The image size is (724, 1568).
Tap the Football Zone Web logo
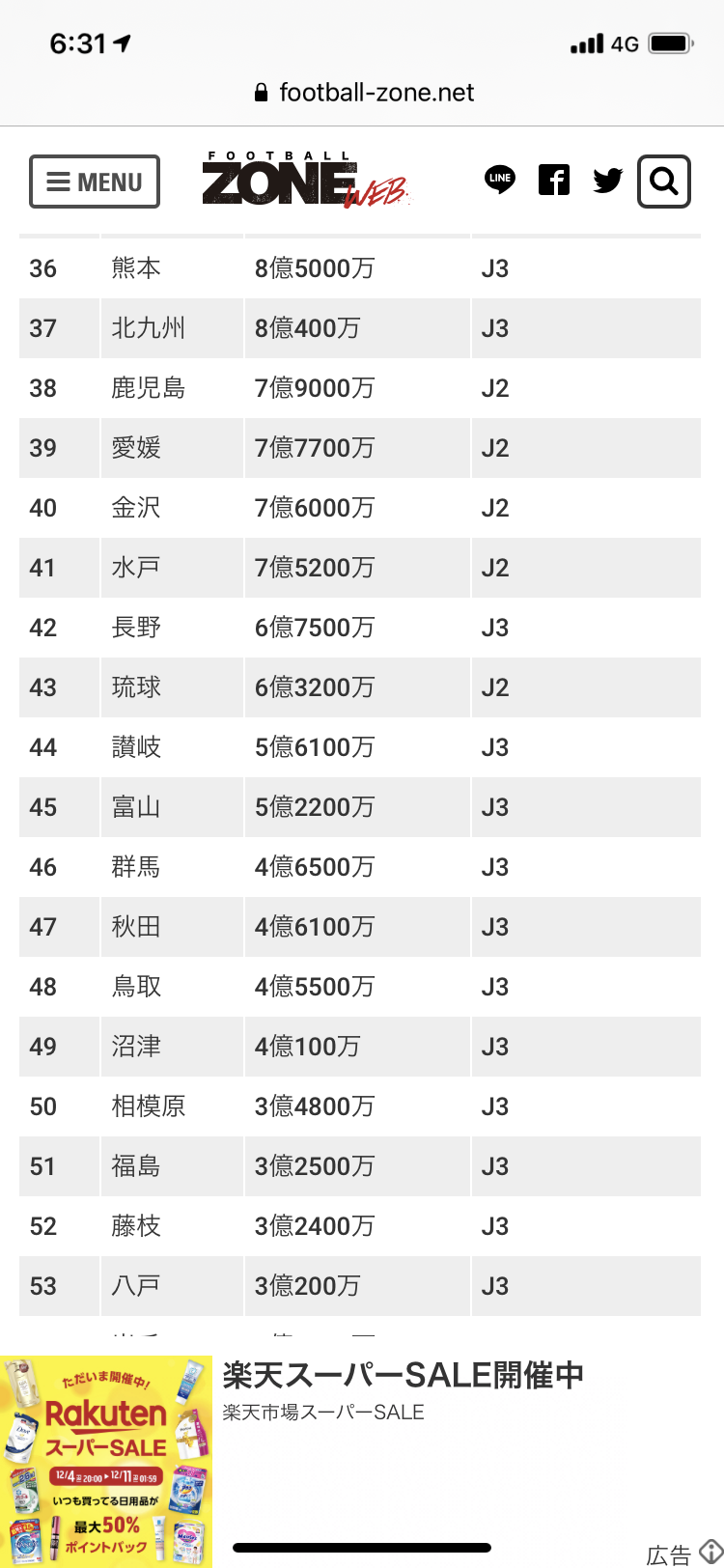[304, 180]
